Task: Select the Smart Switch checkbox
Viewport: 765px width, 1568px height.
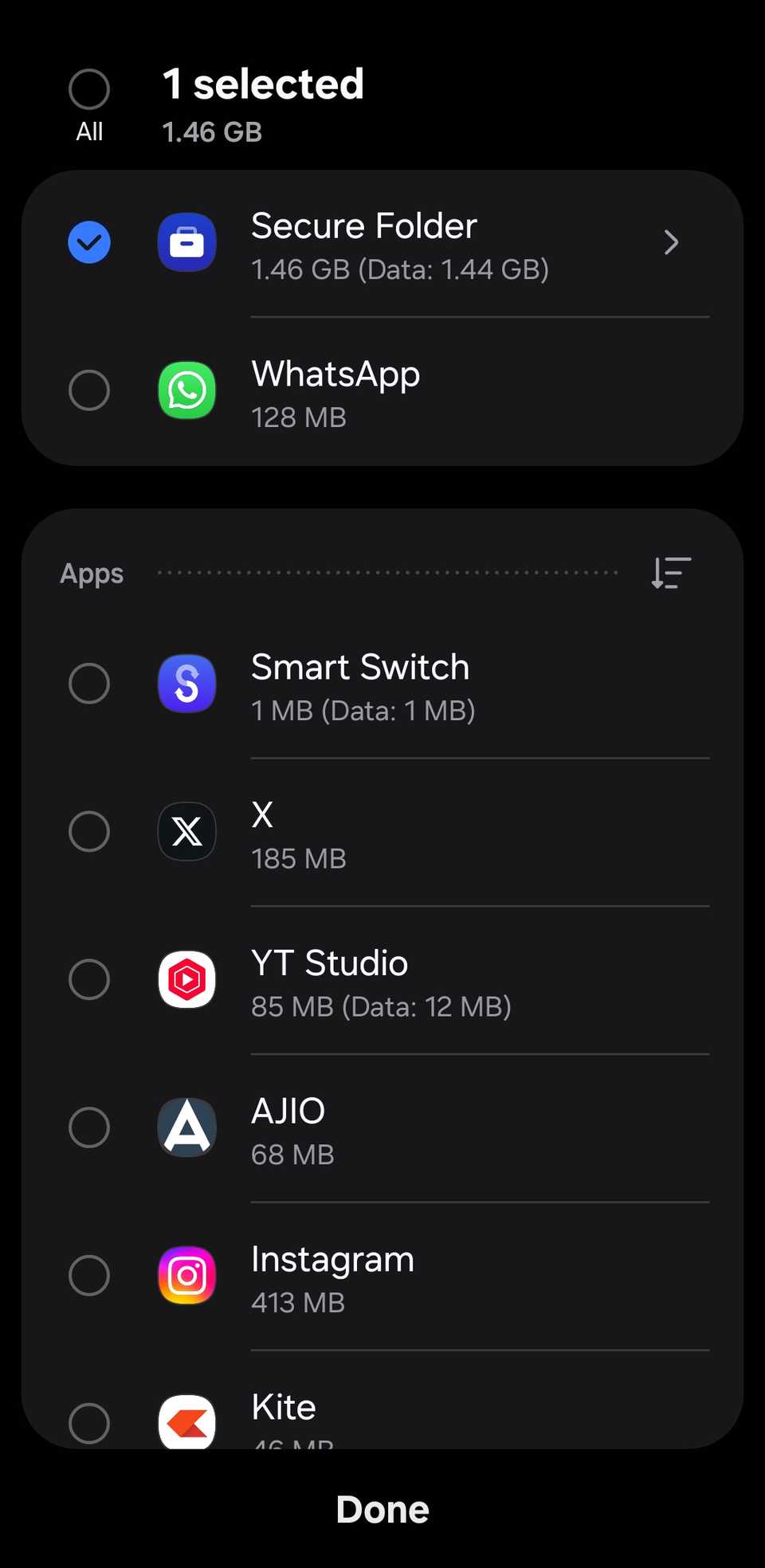Action: click(89, 684)
